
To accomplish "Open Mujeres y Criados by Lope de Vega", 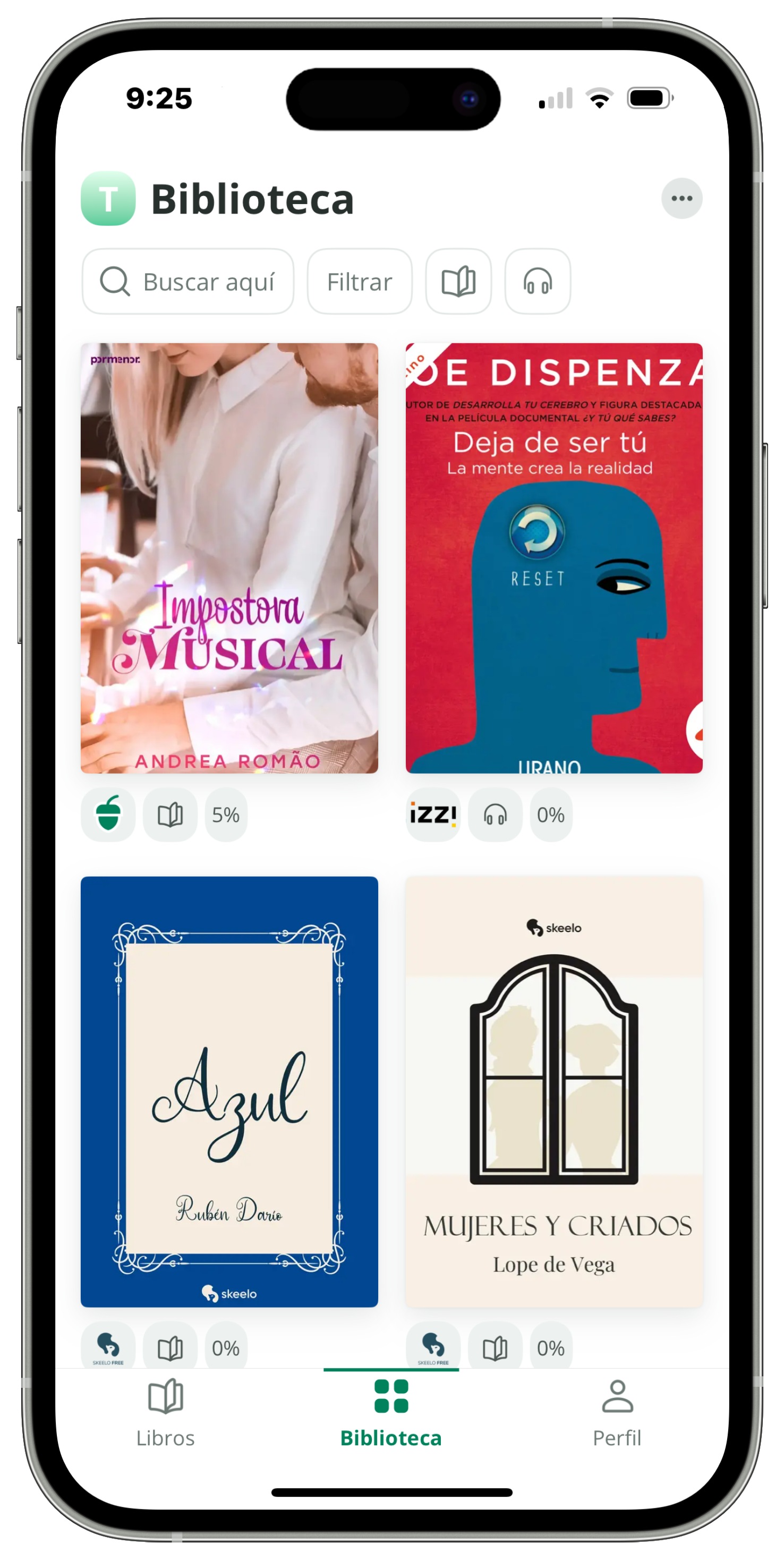I will tap(553, 1091).
